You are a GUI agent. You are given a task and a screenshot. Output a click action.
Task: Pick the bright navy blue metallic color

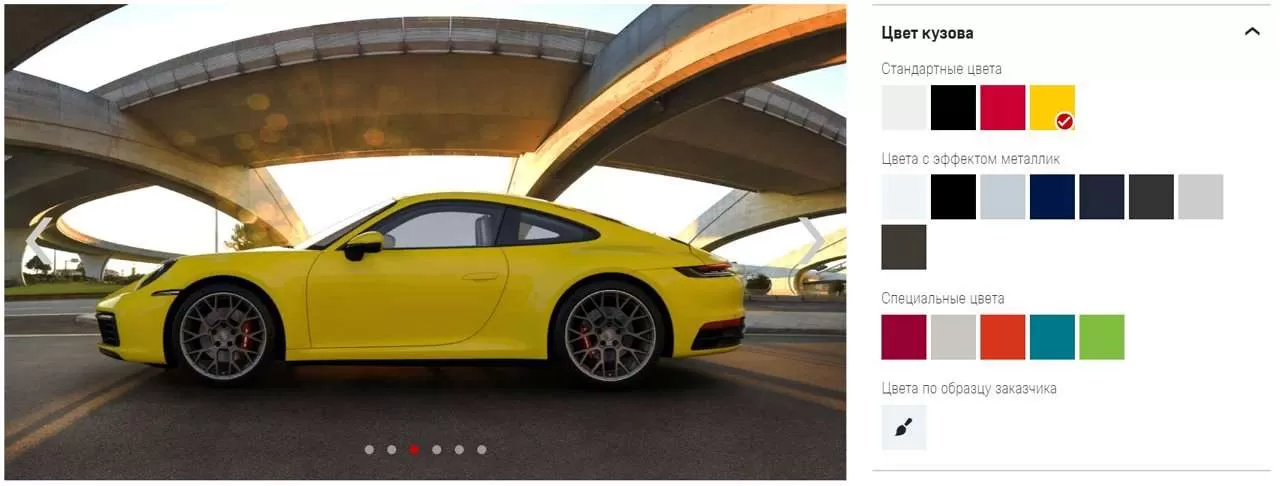coord(1052,197)
